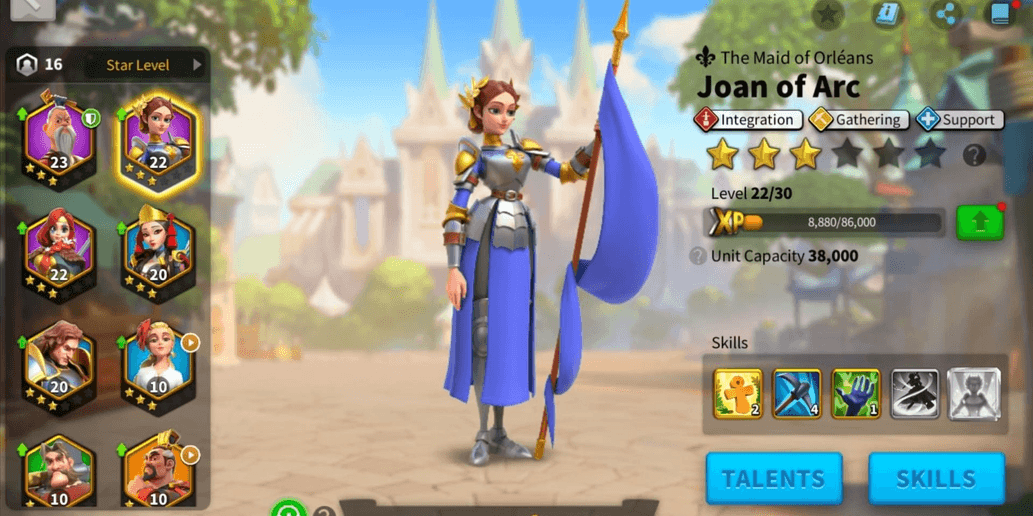Viewport: 1033px width, 516px height.
Task: View the pickaxe gathering skill
Action: pos(797,394)
